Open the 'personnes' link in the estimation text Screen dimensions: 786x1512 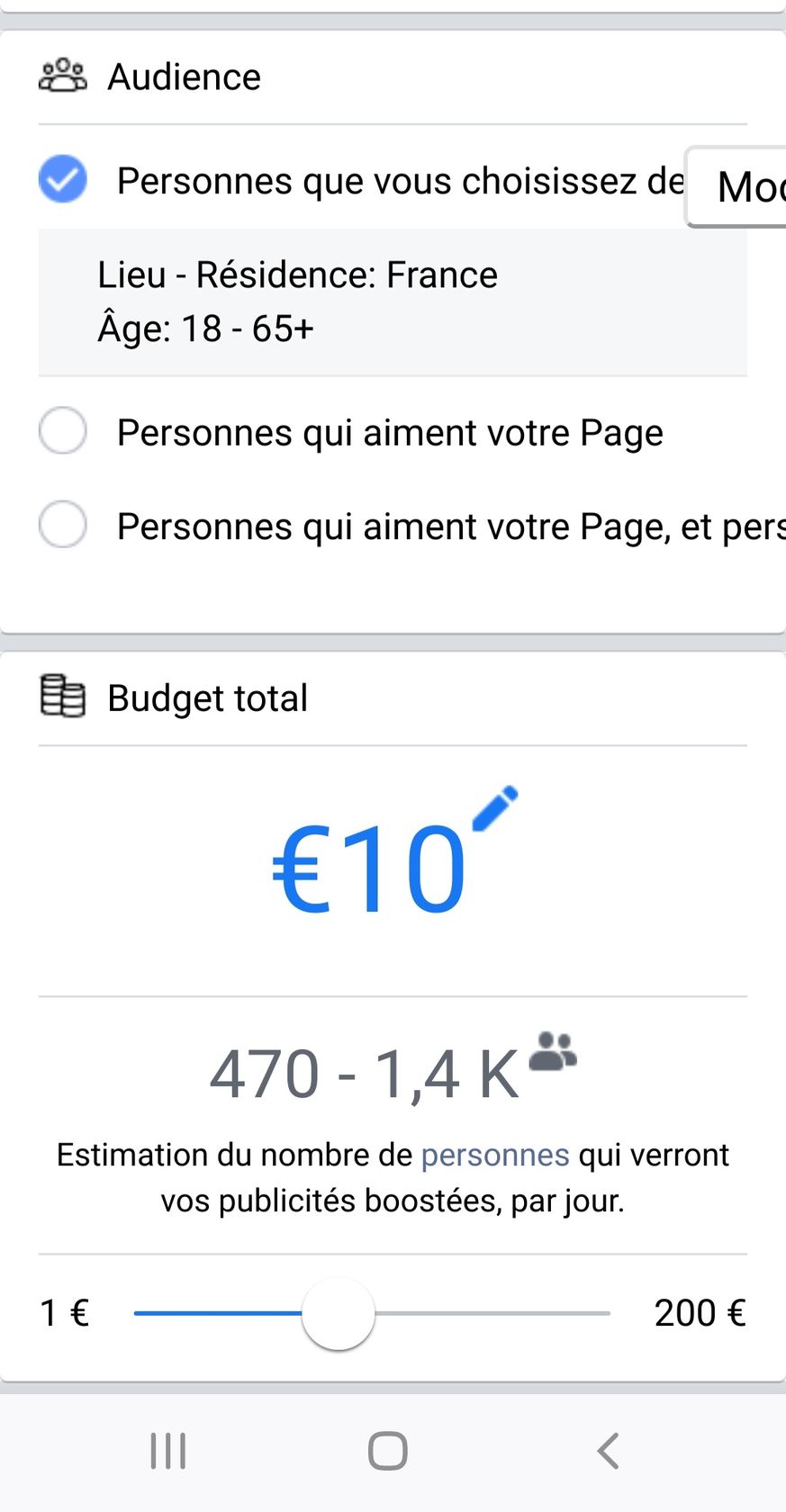(495, 1155)
